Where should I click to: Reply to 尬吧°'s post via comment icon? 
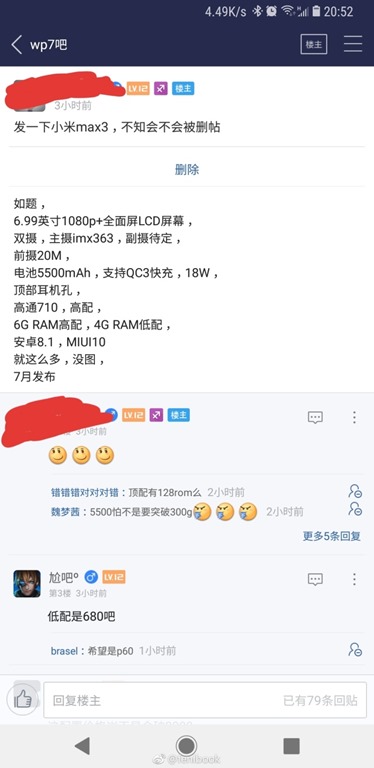tap(315, 579)
